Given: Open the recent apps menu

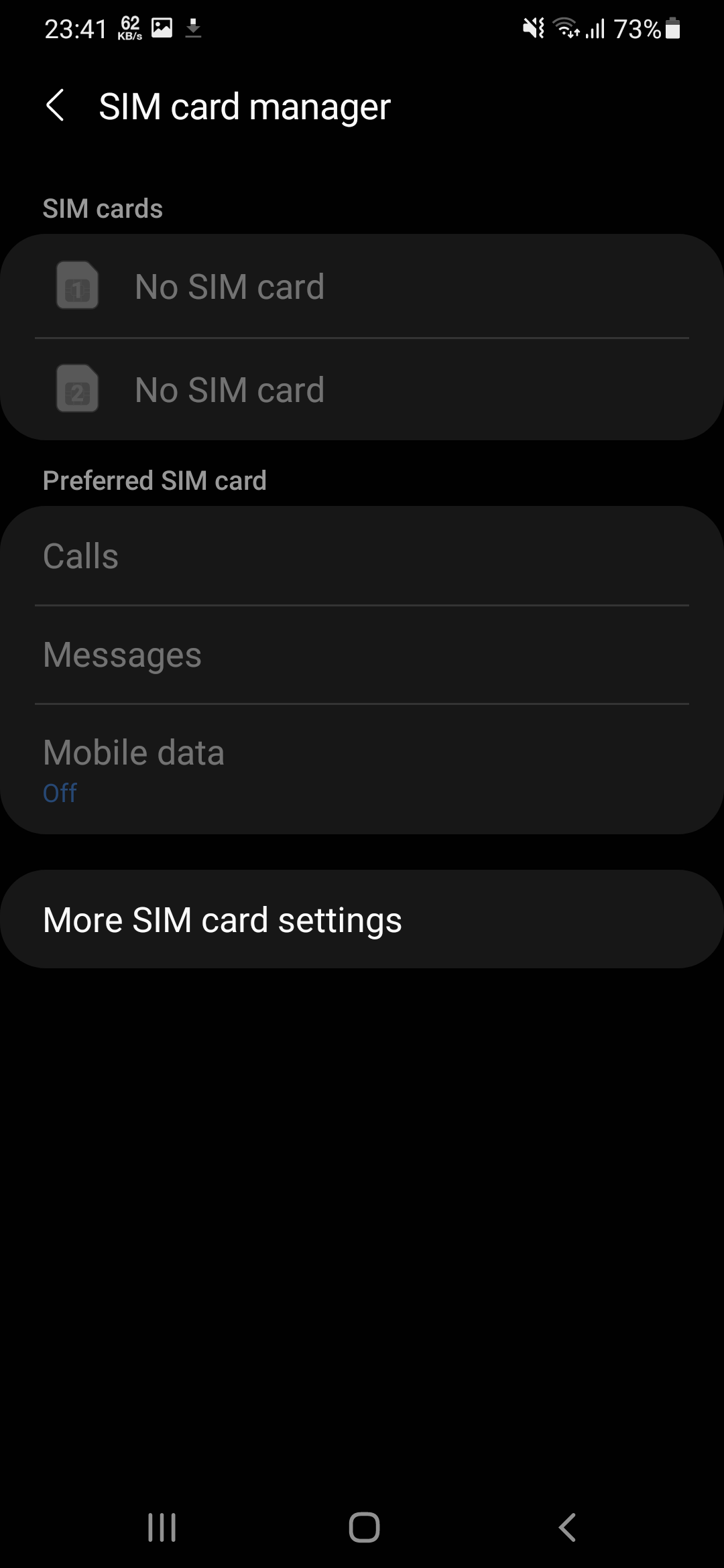Looking at the screenshot, I should [161, 1528].
